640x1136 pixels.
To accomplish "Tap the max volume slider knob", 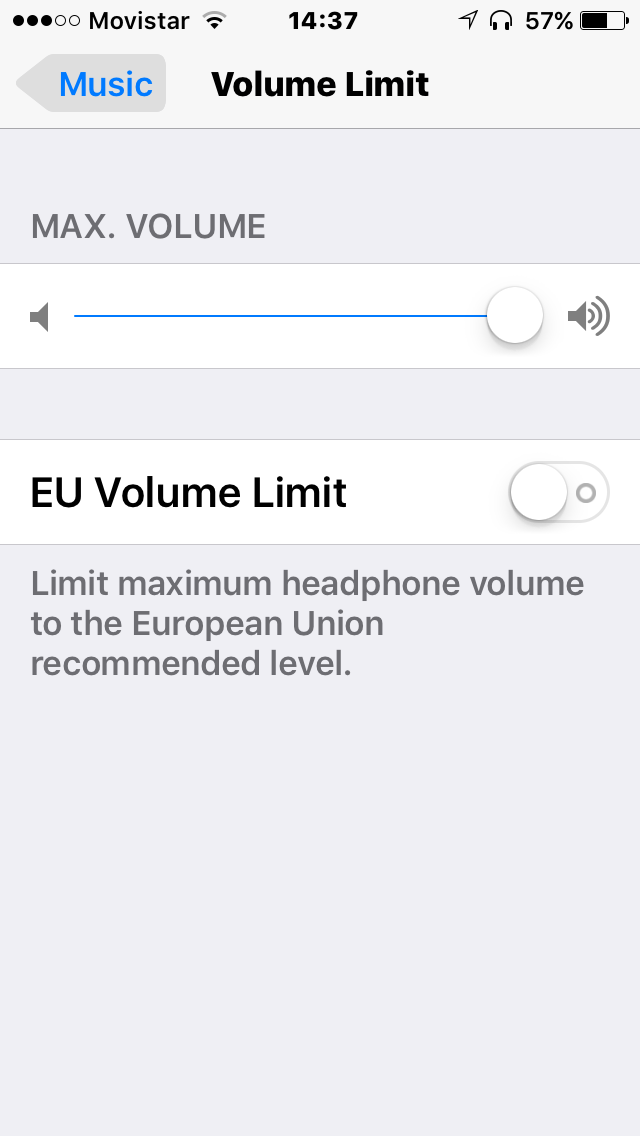I will (515, 316).
